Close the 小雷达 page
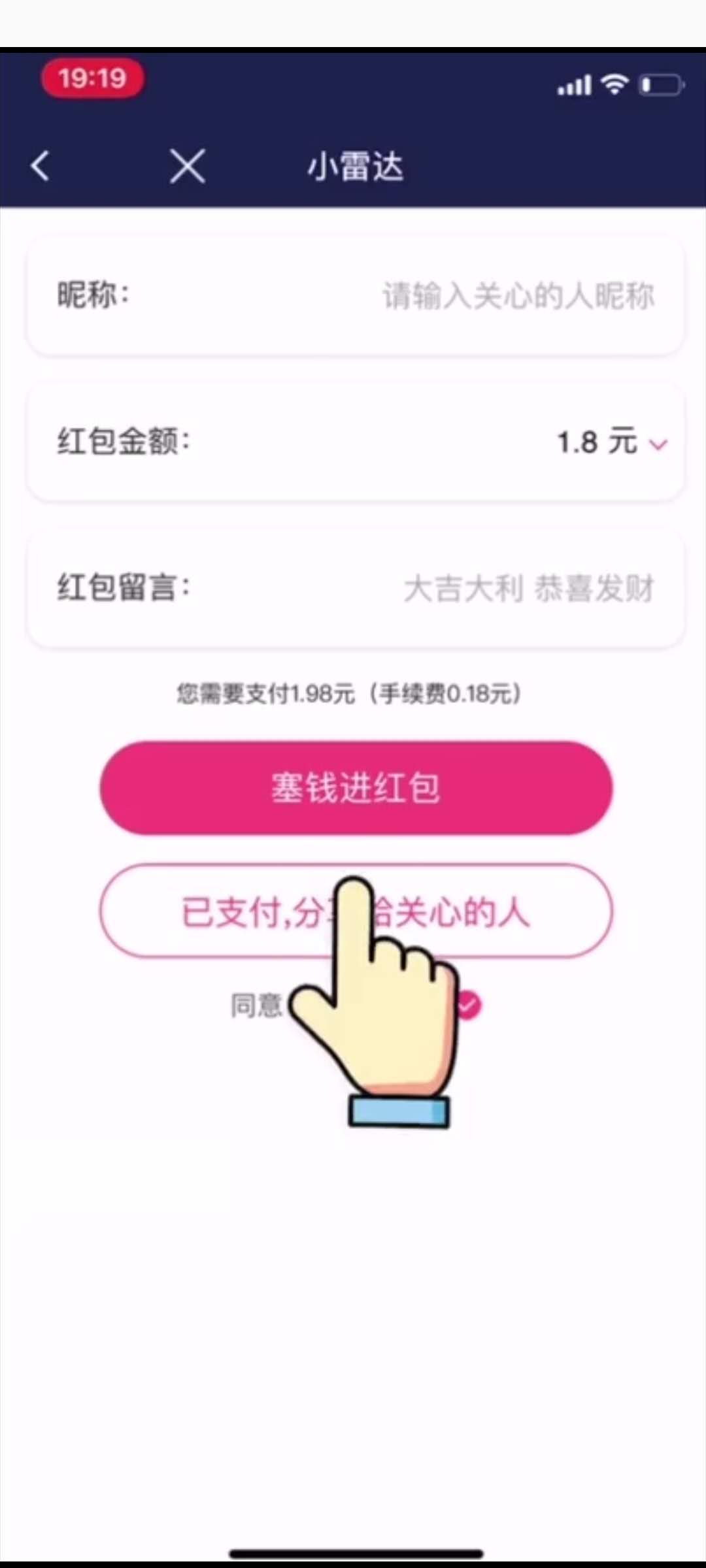This screenshot has height=1568, width=706. pos(188,165)
